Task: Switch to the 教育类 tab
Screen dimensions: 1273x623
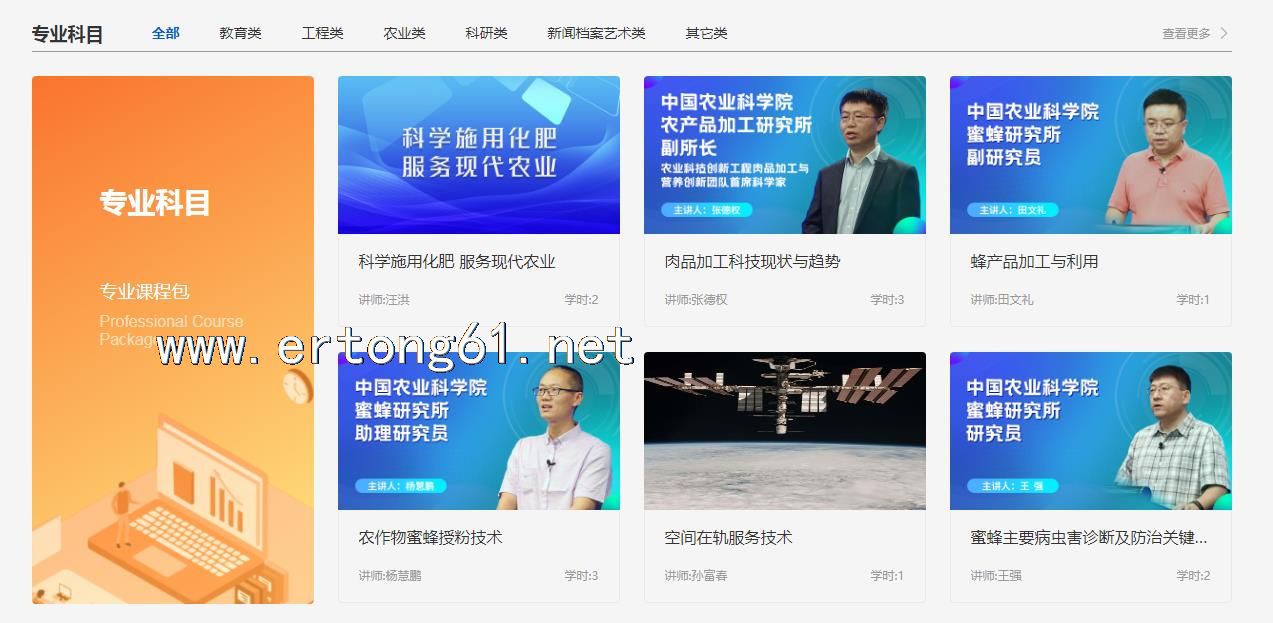Action: point(240,33)
